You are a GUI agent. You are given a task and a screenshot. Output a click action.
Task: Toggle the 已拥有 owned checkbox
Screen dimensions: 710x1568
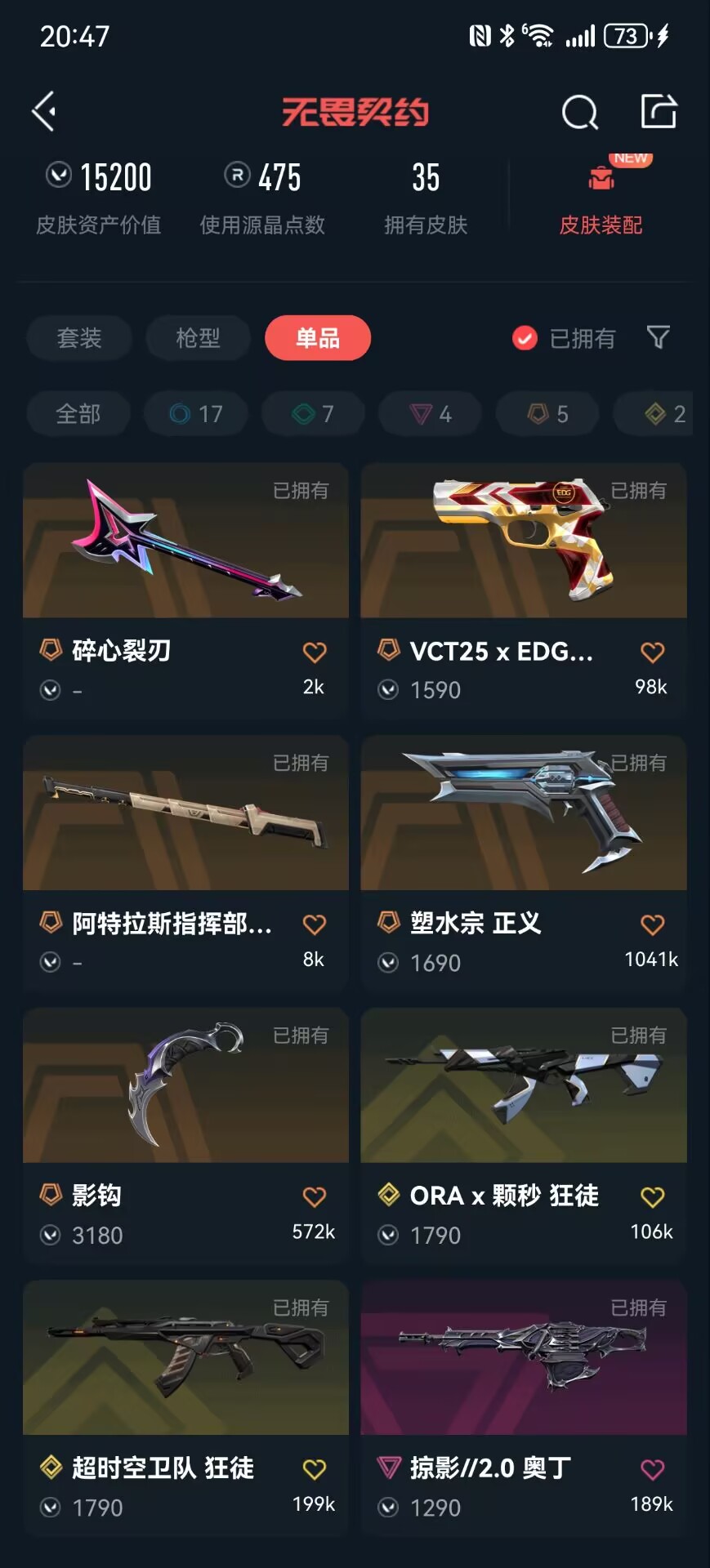coord(525,337)
